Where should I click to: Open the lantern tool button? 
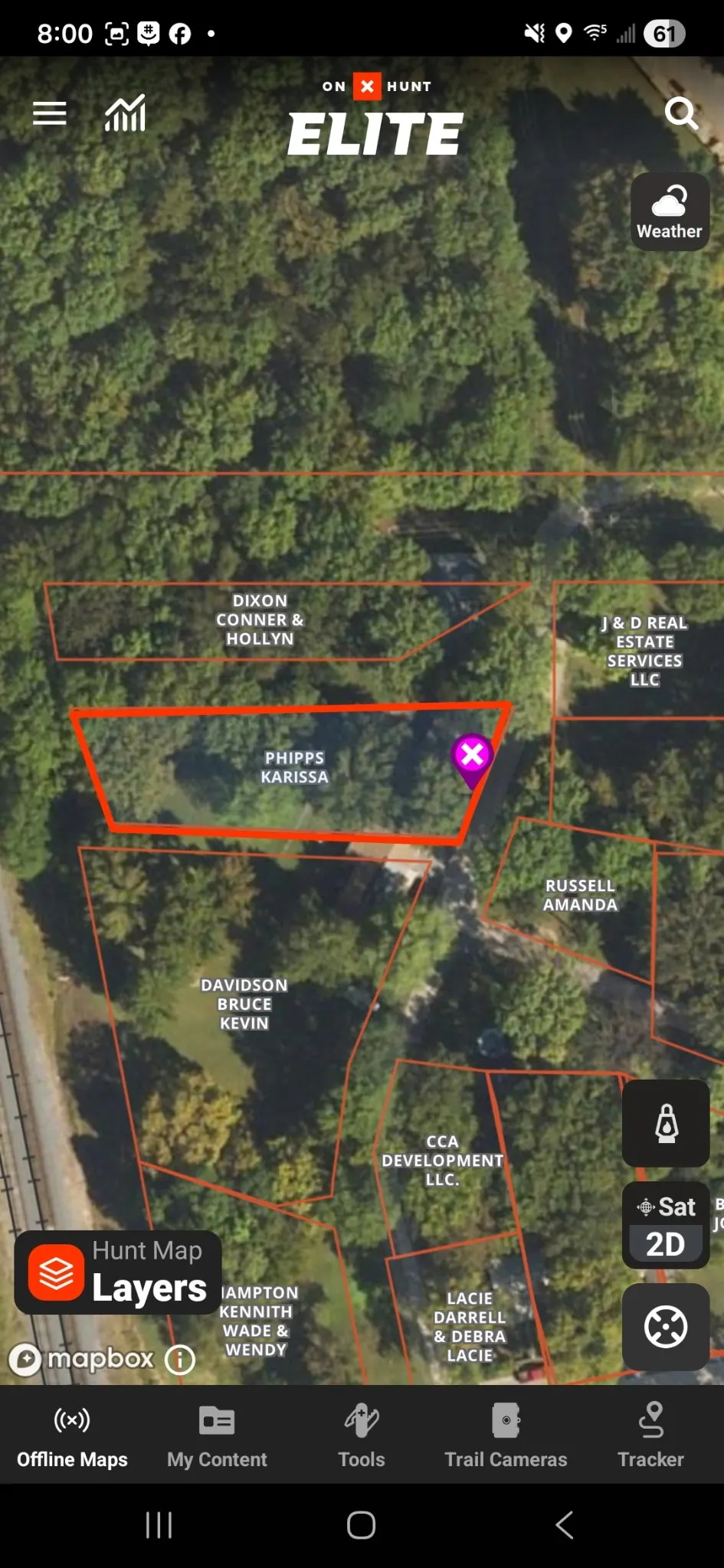pyautogui.click(x=666, y=1123)
